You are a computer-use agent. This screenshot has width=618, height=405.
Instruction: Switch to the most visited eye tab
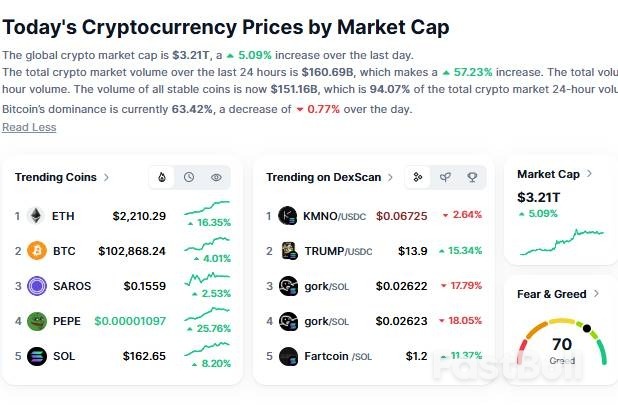[216, 177]
